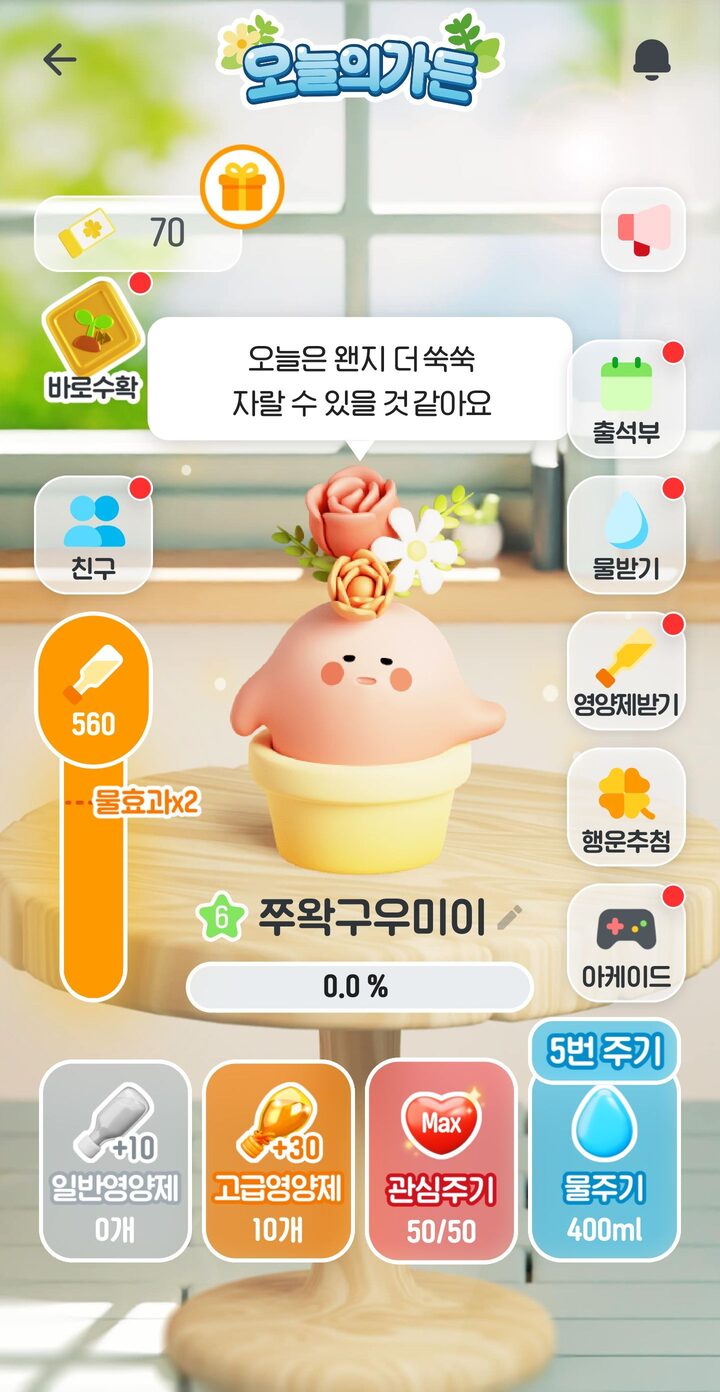The width and height of the screenshot is (720, 1392).
Task: Open 물받기 to get water
Action: (x=626, y=535)
